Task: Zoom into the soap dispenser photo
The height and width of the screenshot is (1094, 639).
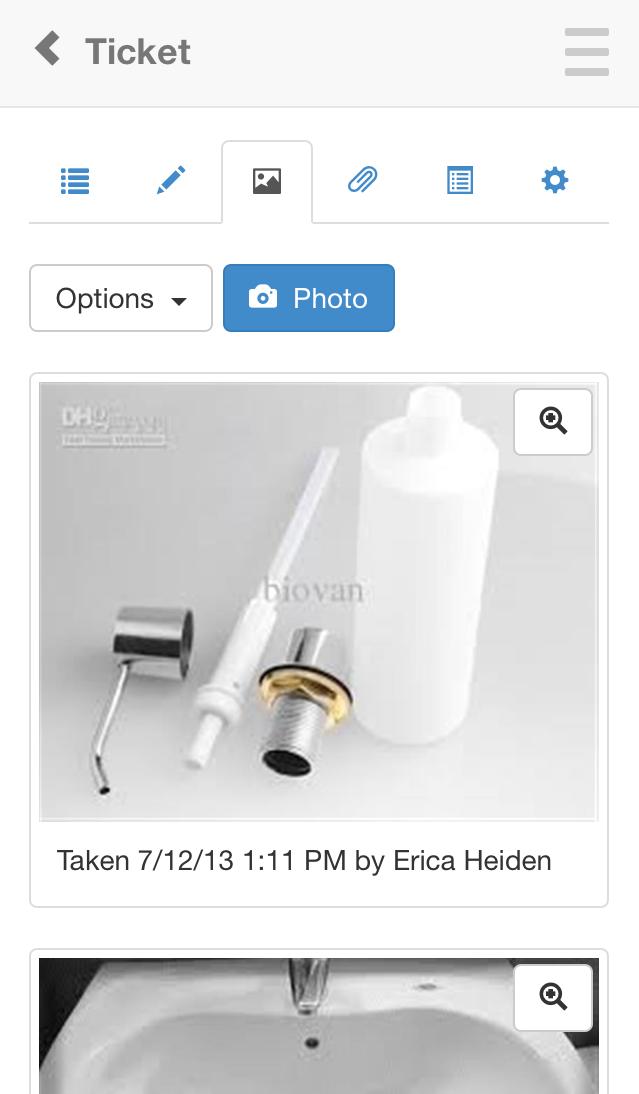Action: pos(553,422)
